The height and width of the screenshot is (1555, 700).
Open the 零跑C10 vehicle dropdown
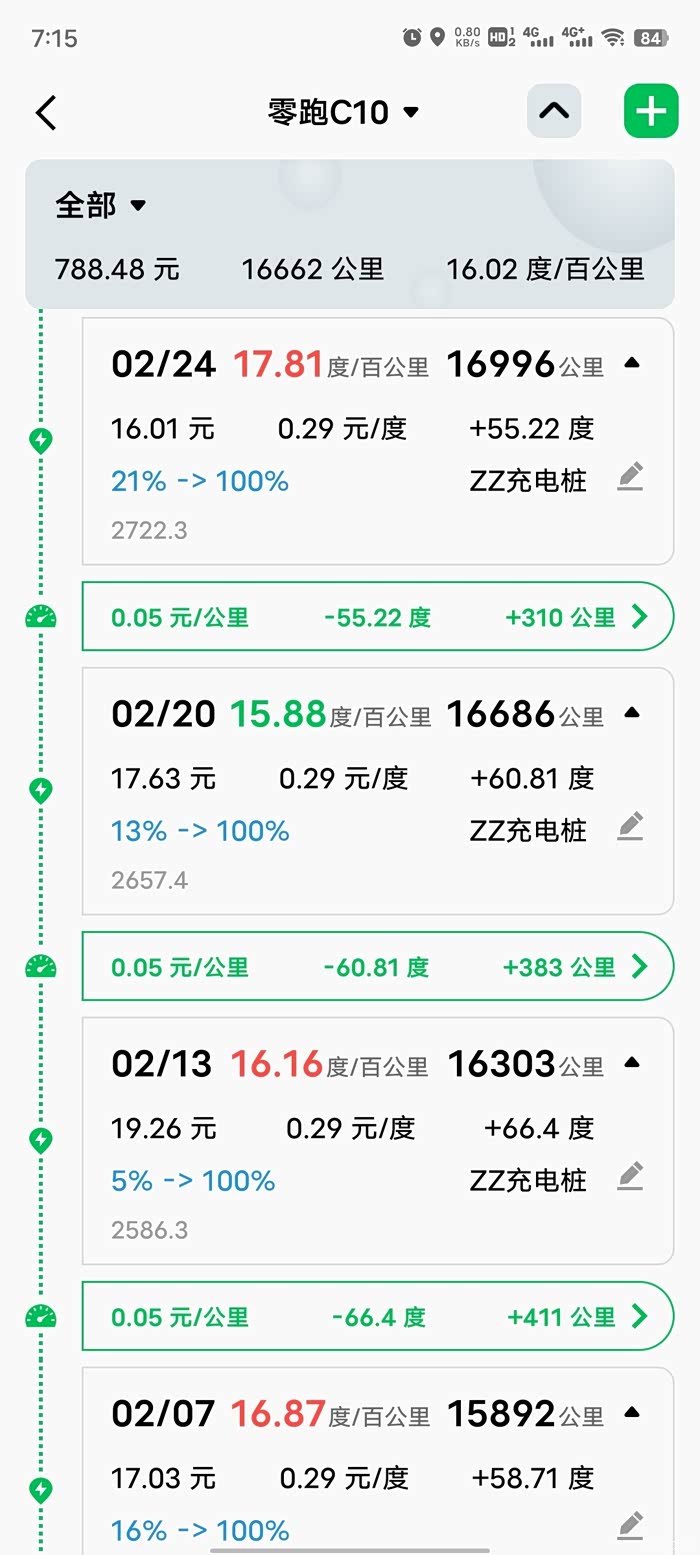coord(343,112)
